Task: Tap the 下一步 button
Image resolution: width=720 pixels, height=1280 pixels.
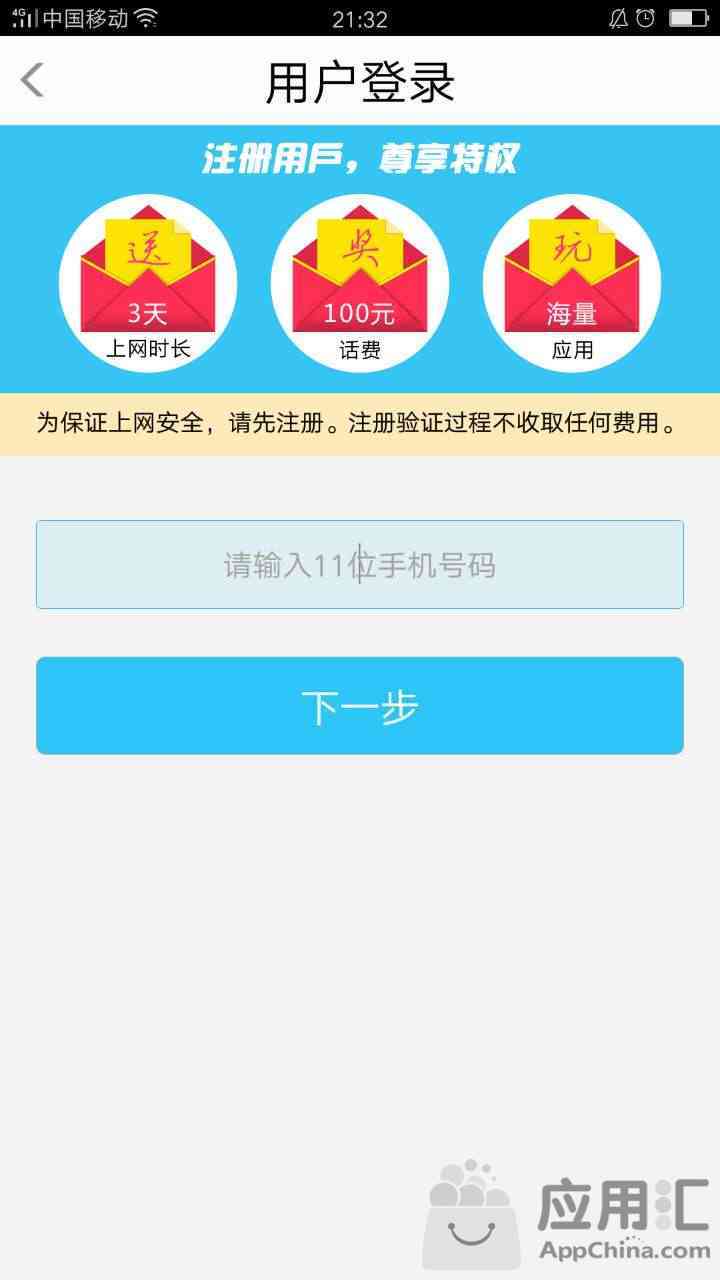Action: point(360,706)
